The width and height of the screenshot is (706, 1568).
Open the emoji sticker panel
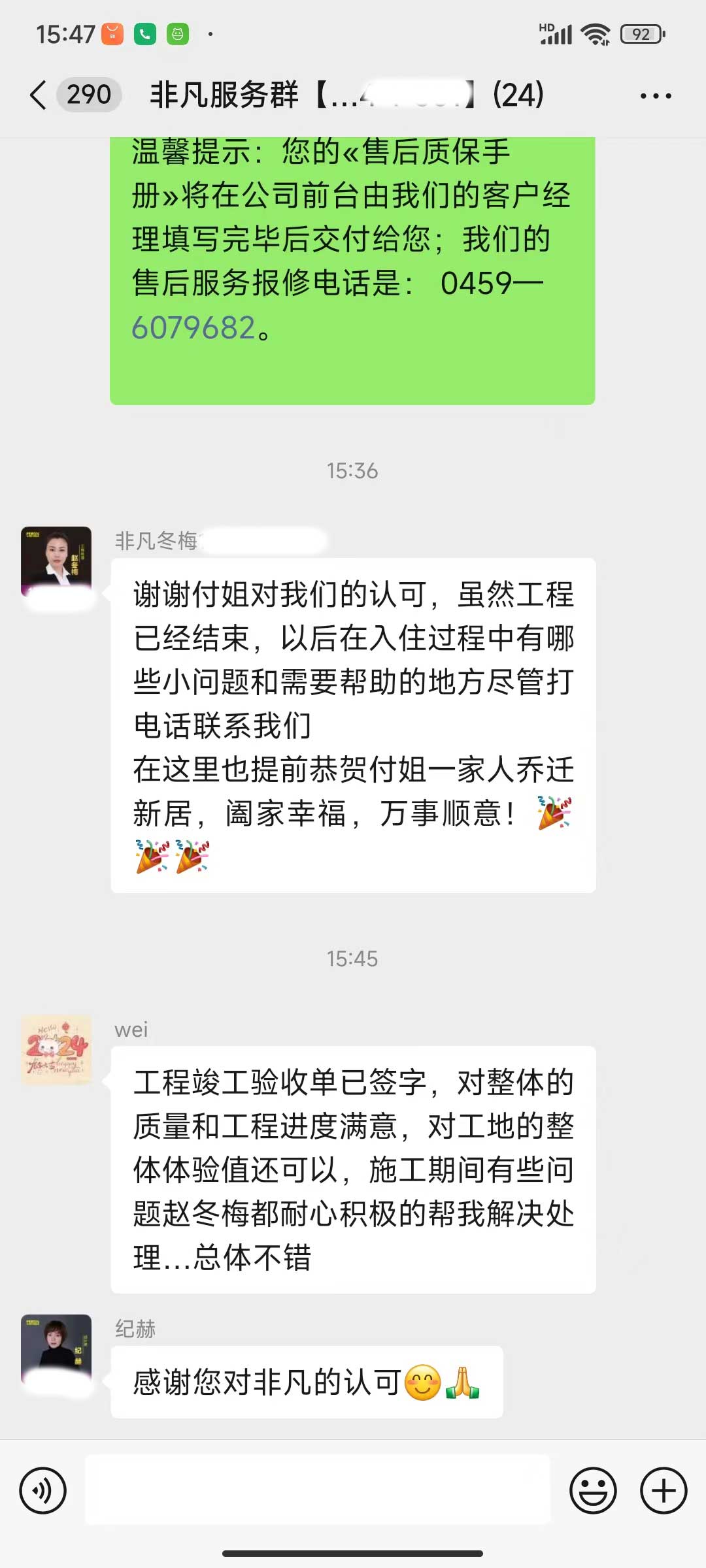[593, 1491]
